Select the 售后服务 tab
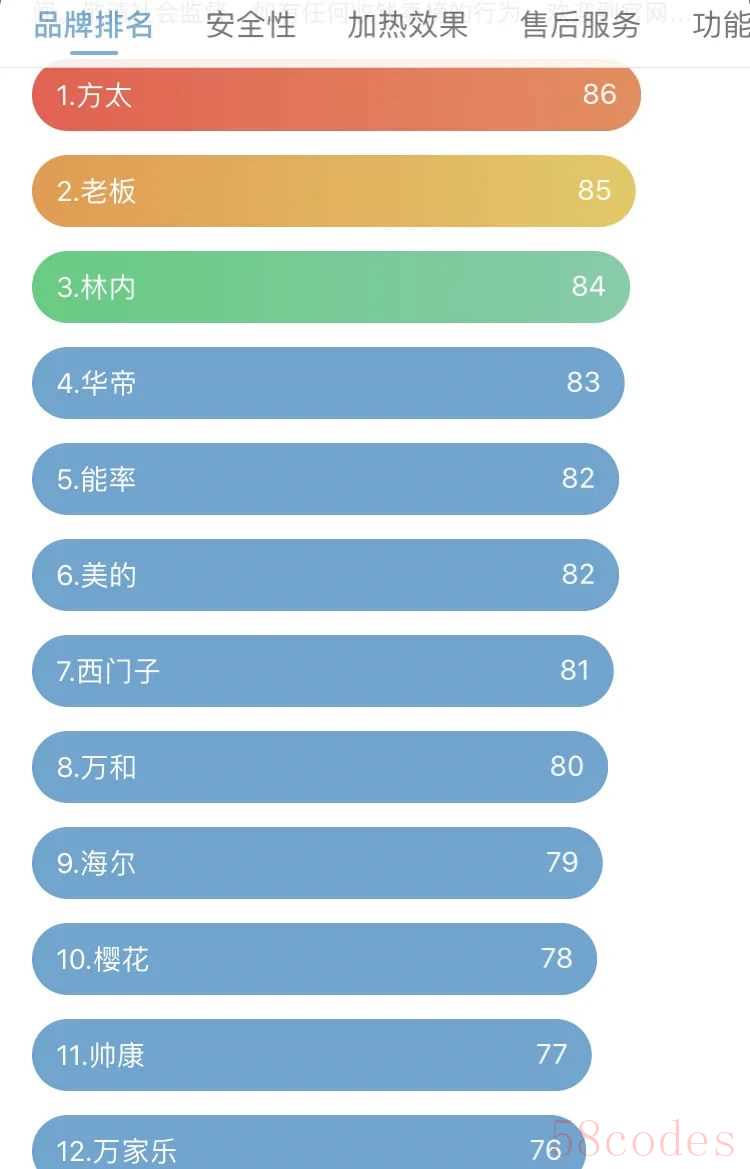750x1169 pixels. tap(580, 26)
